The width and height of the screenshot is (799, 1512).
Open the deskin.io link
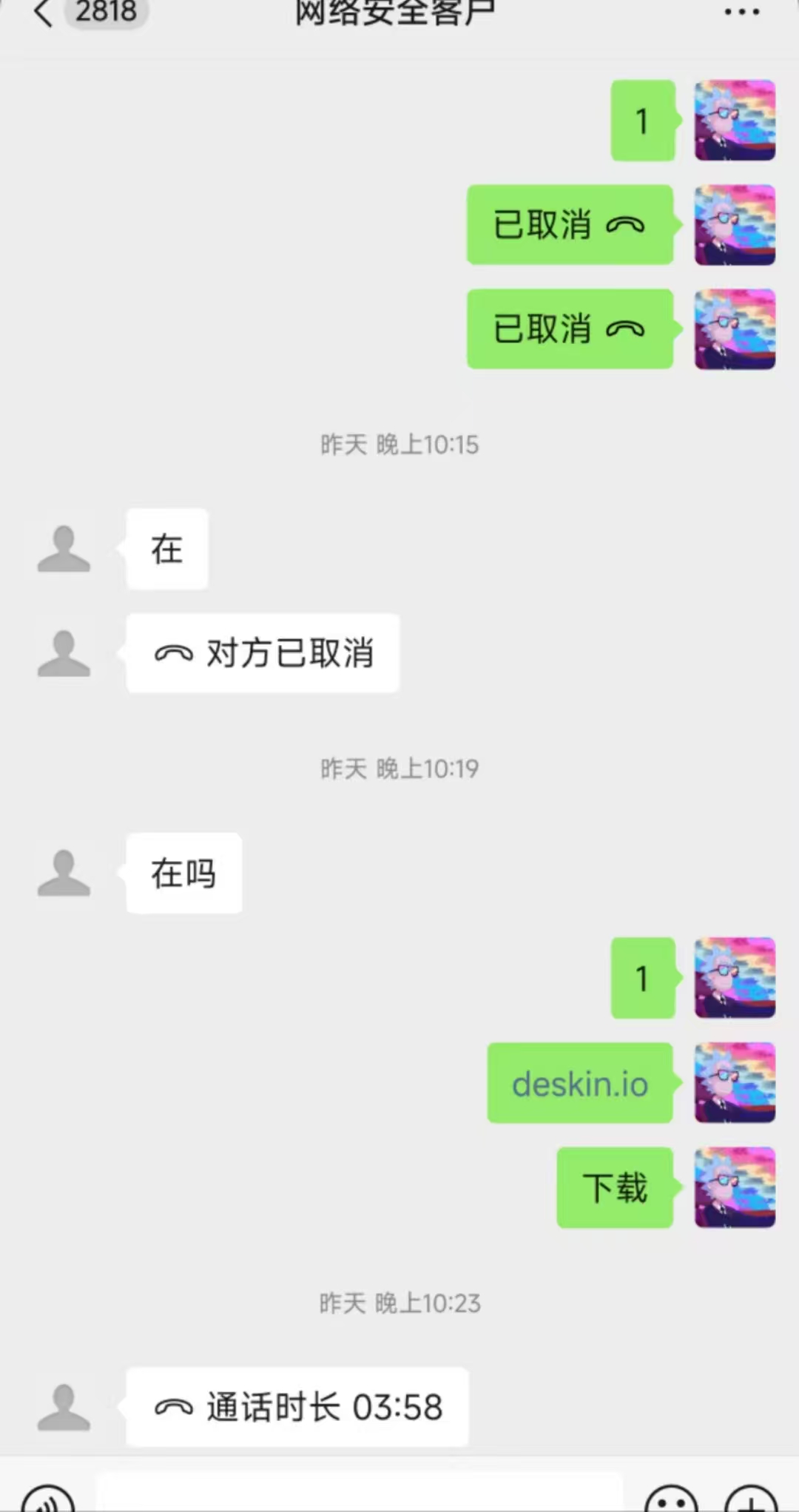coord(580,1083)
